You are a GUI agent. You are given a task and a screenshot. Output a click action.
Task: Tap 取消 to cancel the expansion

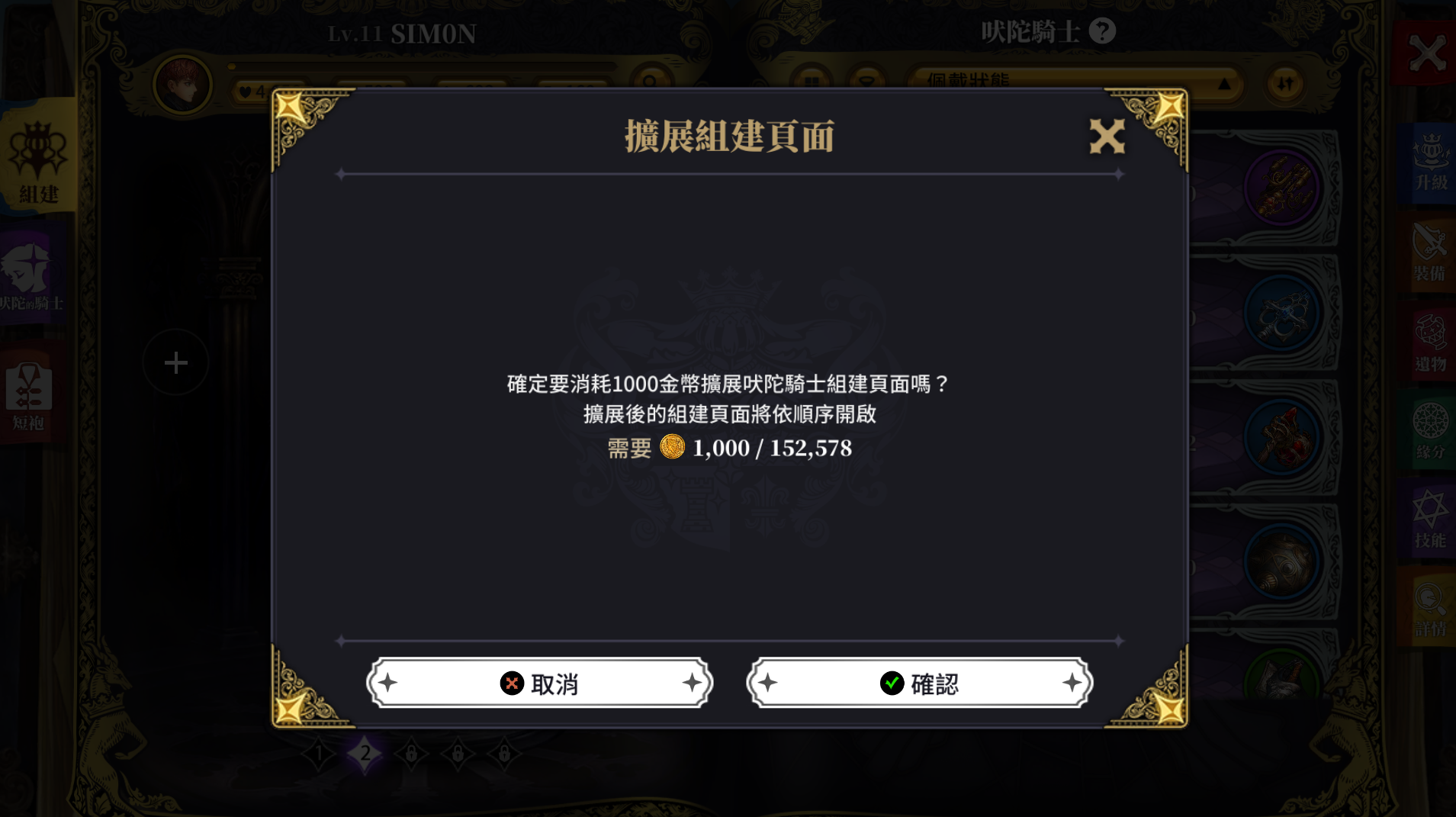[x=539, y=683]
